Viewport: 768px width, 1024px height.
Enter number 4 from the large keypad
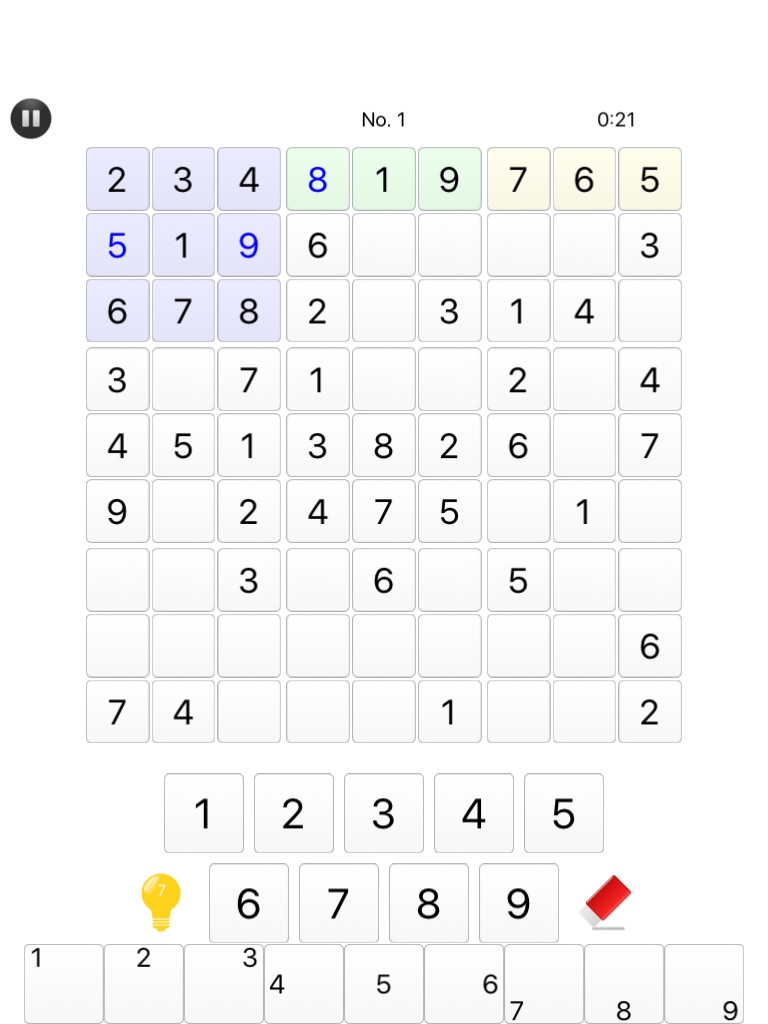point(474,813)
